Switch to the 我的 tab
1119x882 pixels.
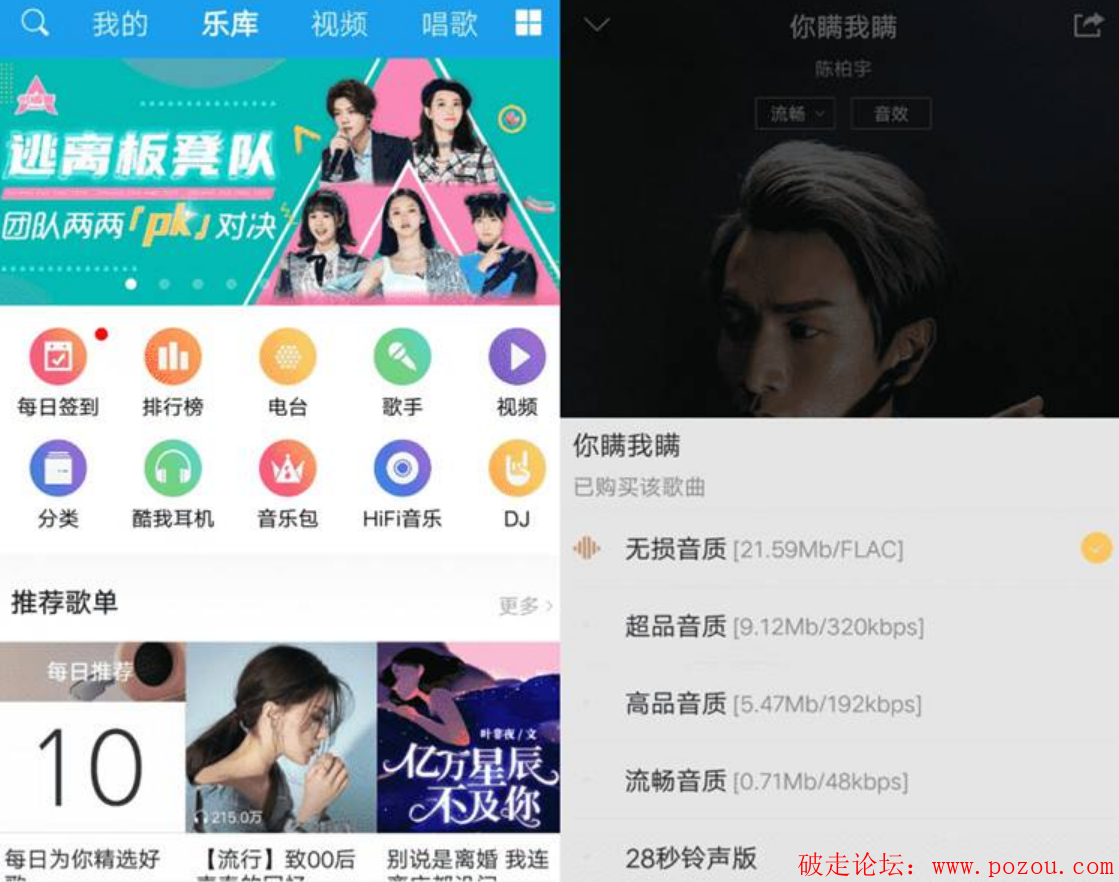[x=120, y=25]
